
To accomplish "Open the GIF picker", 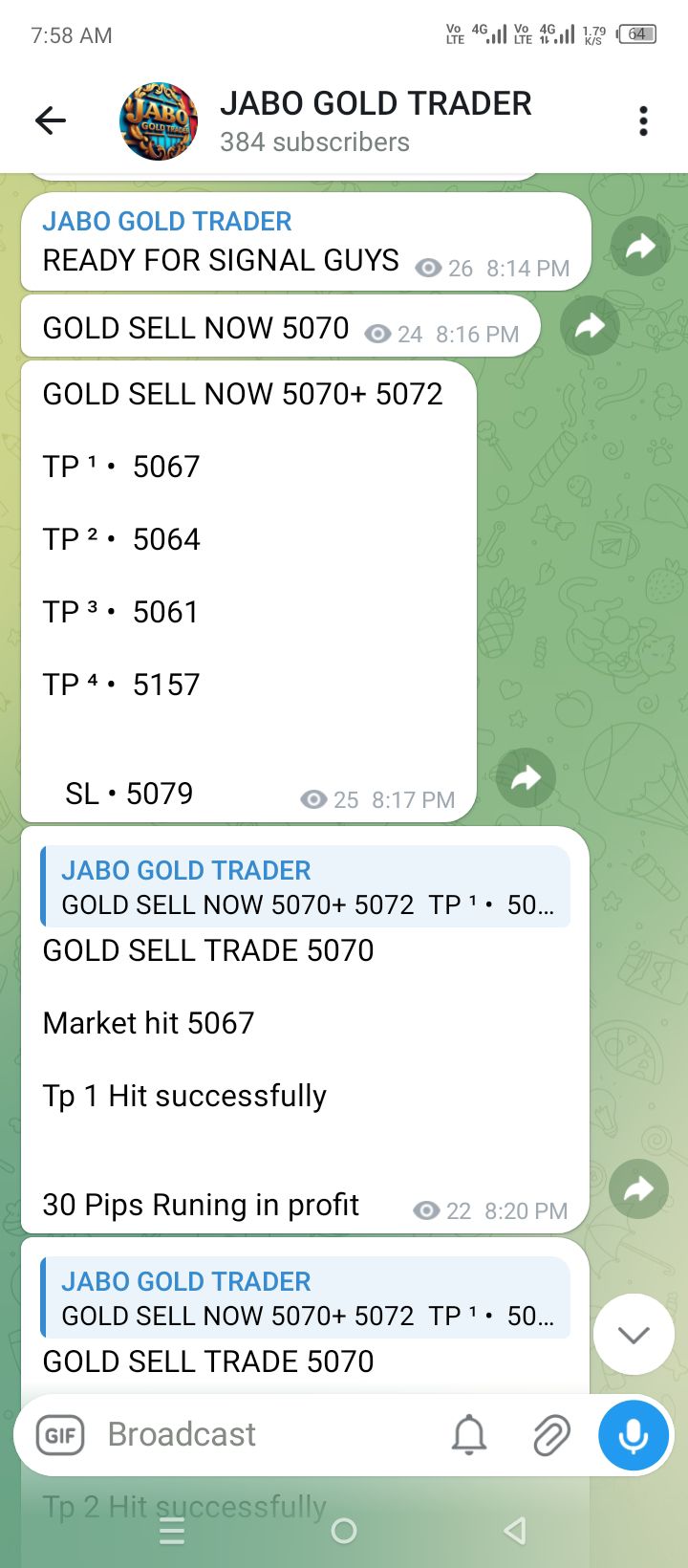I will point(60,1435).
